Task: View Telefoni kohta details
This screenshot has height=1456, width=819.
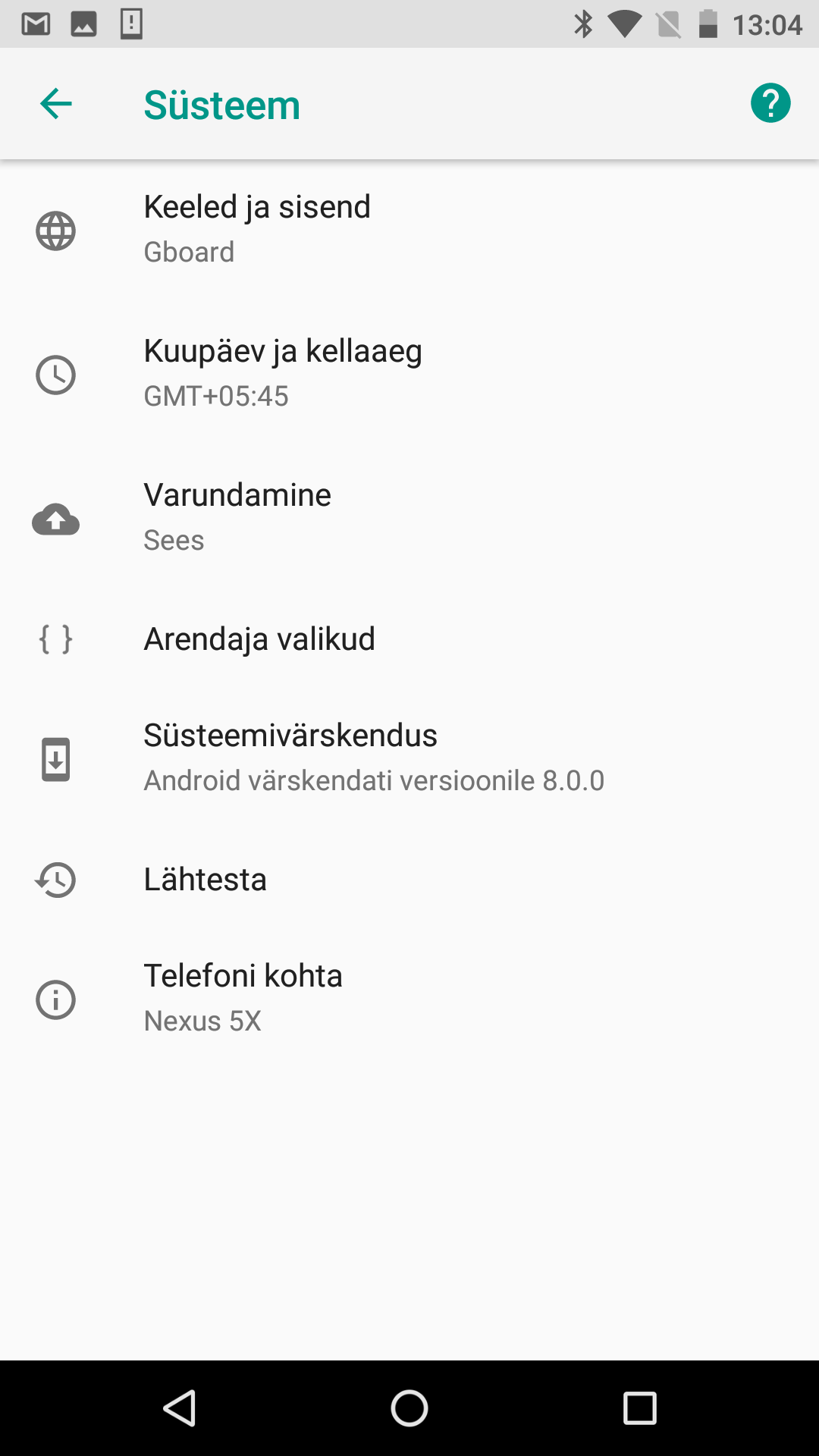Action: click(x=409, y=999)
